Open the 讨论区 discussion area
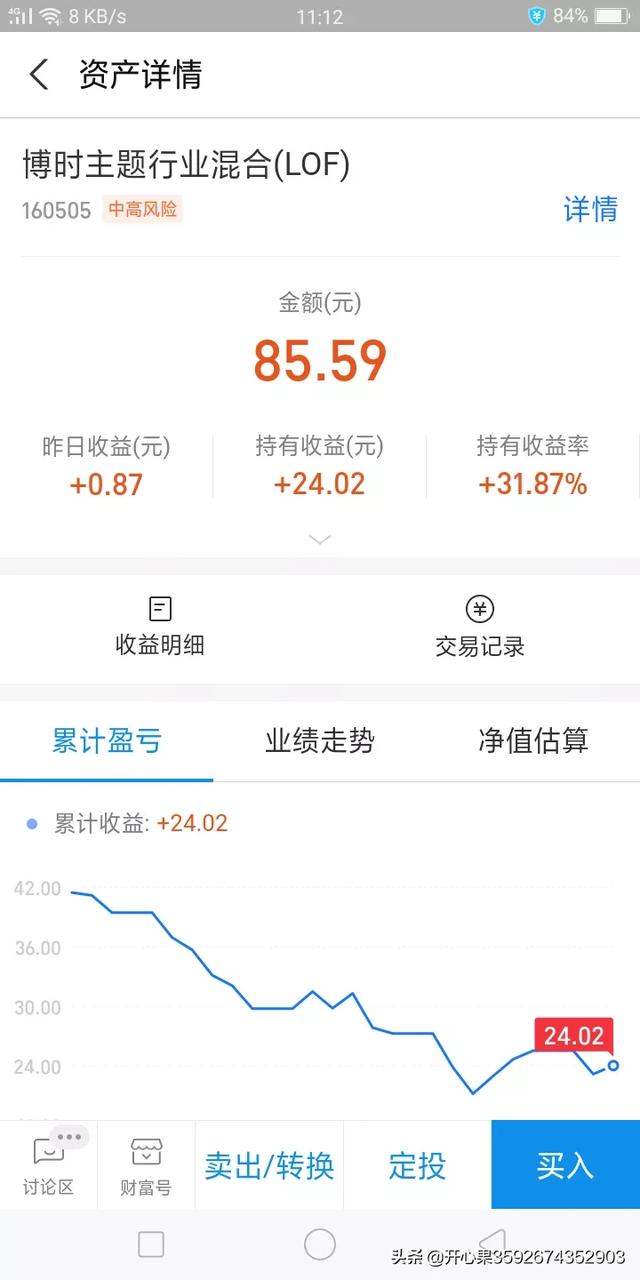This screenshot has width=640, height=1280. (49, 1165)
